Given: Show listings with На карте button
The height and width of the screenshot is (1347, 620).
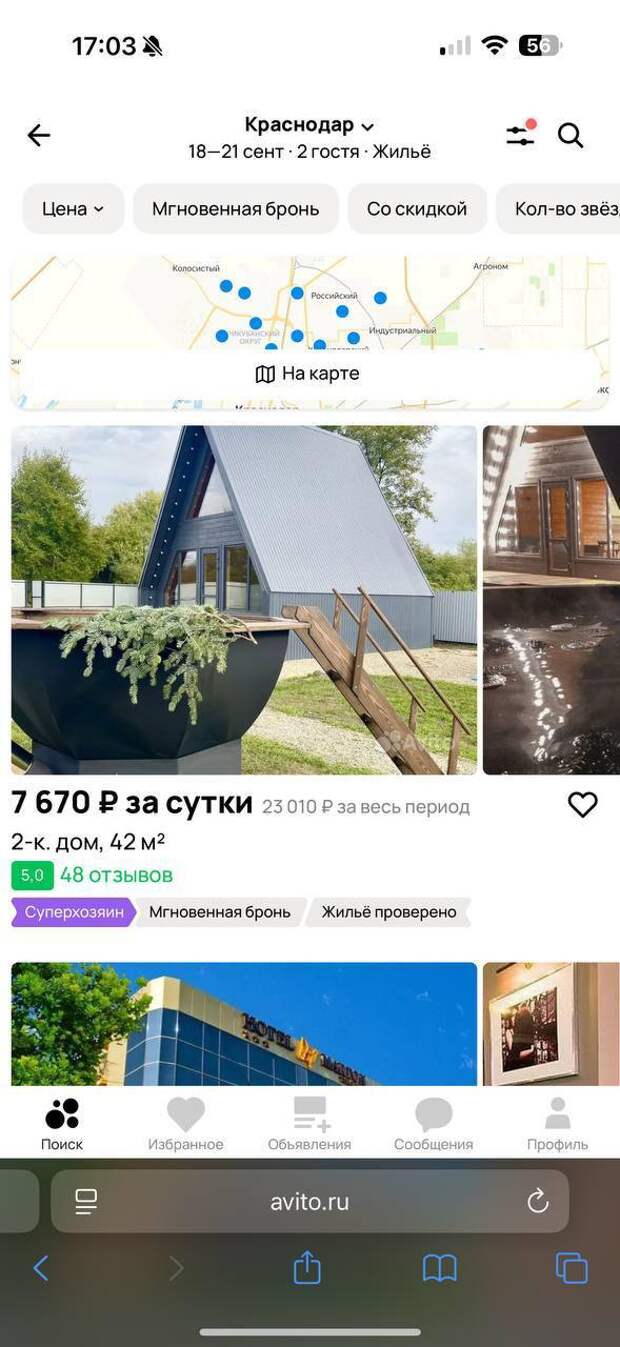Looking at the screenshot, I should tap(308, 374).
